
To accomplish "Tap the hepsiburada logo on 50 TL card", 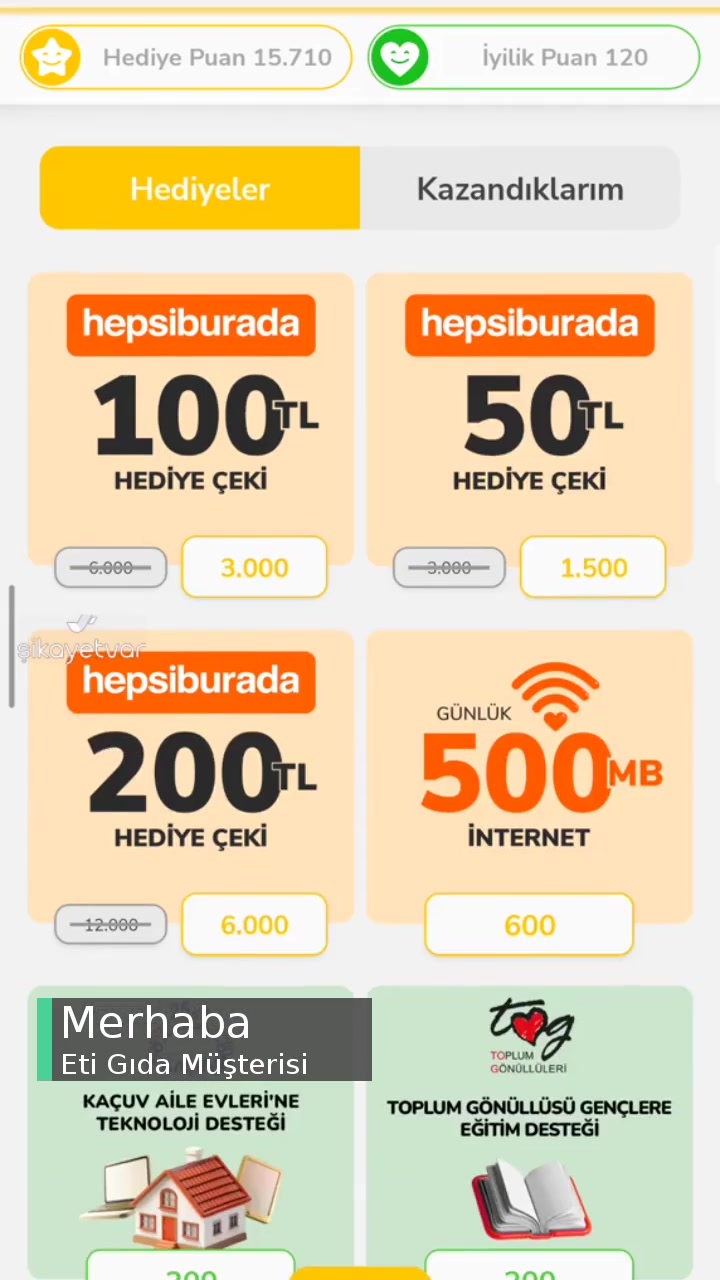I will [x=529, y=323].
